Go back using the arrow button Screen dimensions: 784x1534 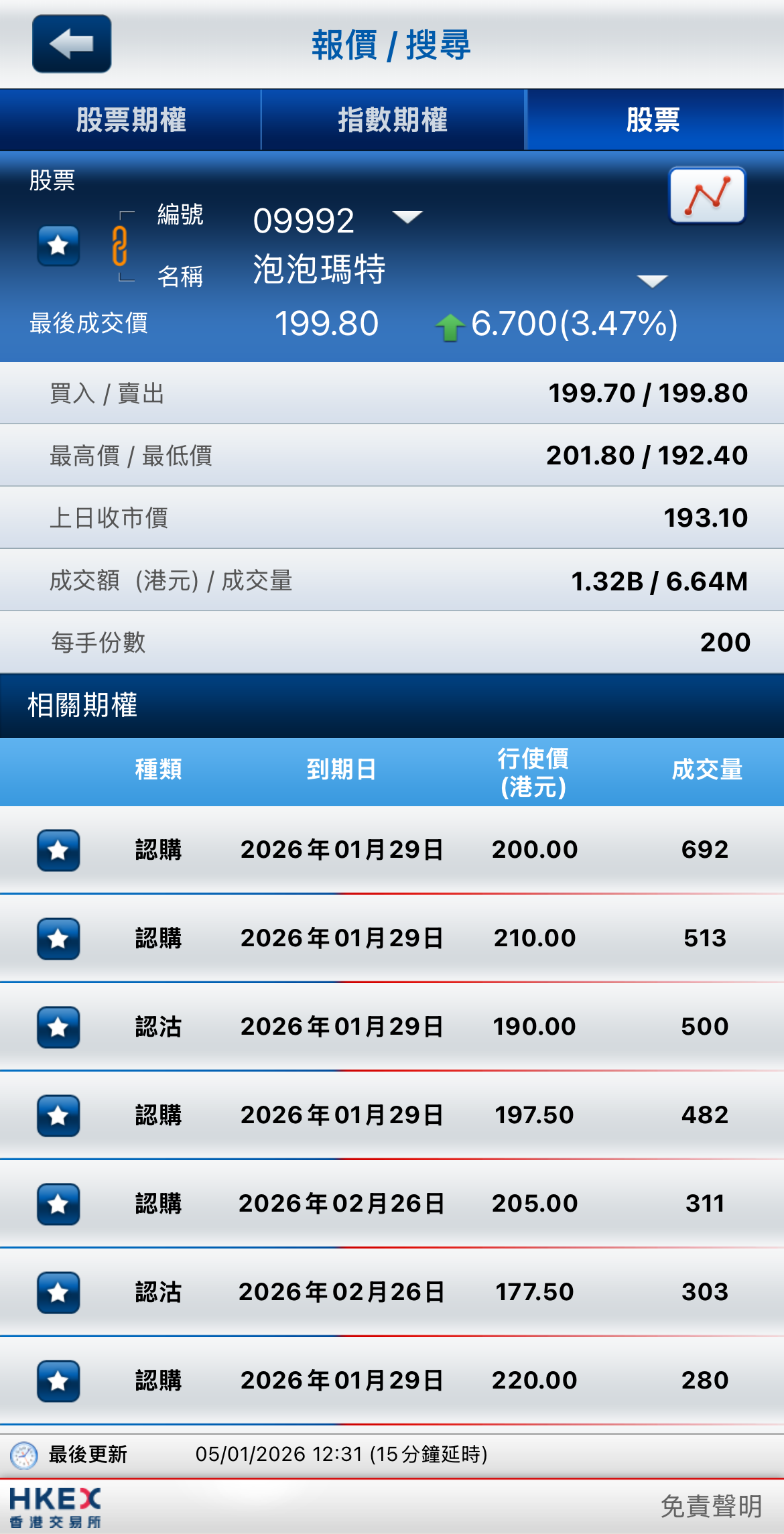pyautogui.click(x=72, y=44)
